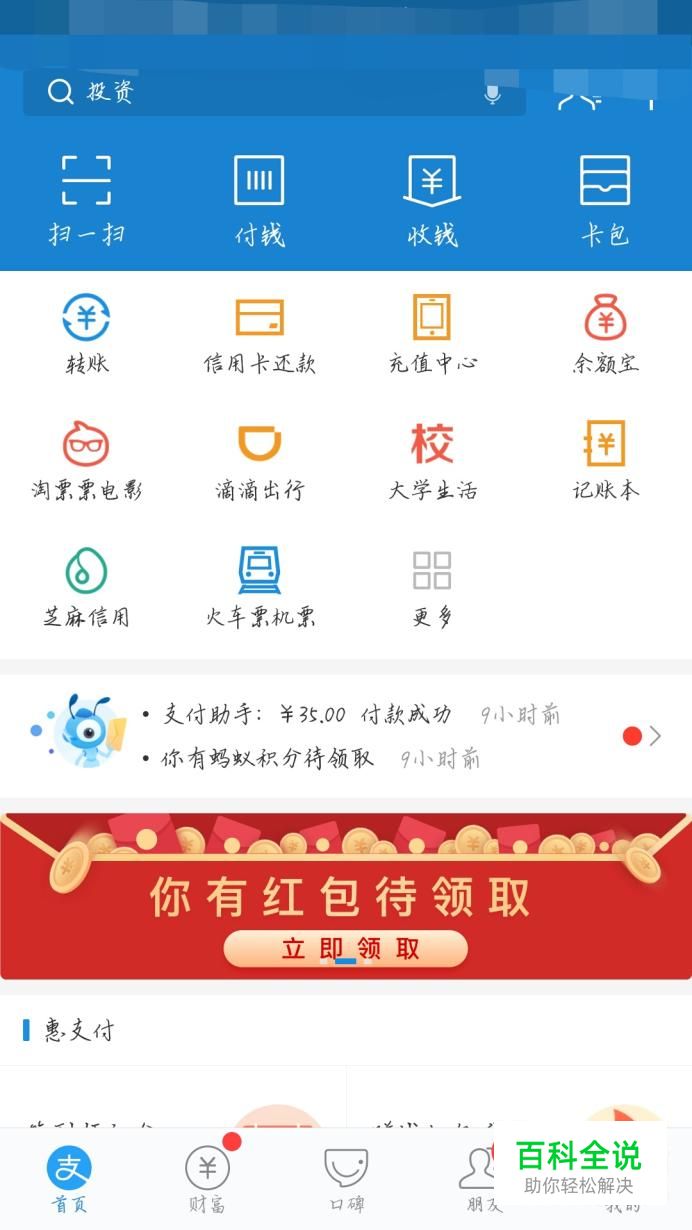The image size is (692, 1230).
Task: Open 收钱 to receive money
Action: (432, 199)
